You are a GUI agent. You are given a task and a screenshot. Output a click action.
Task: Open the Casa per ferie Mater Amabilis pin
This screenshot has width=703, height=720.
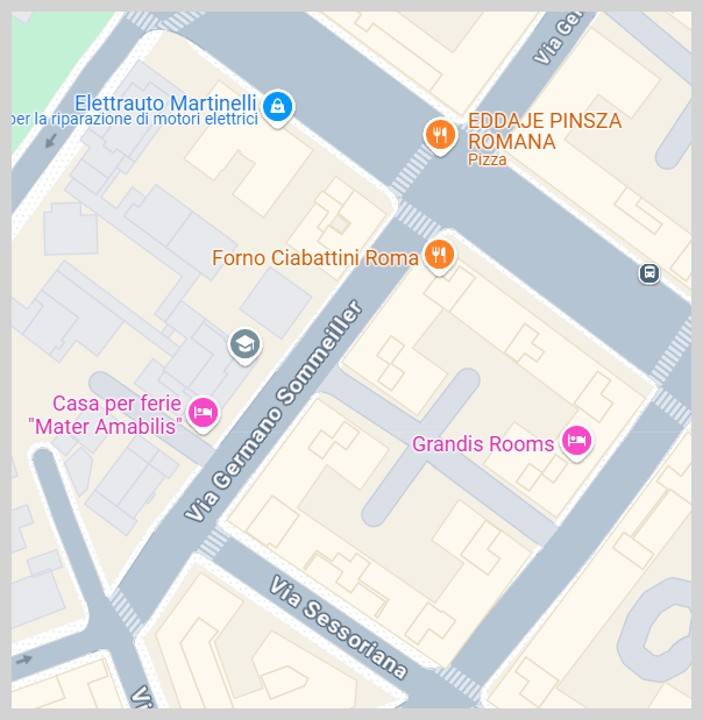[203, 411]
